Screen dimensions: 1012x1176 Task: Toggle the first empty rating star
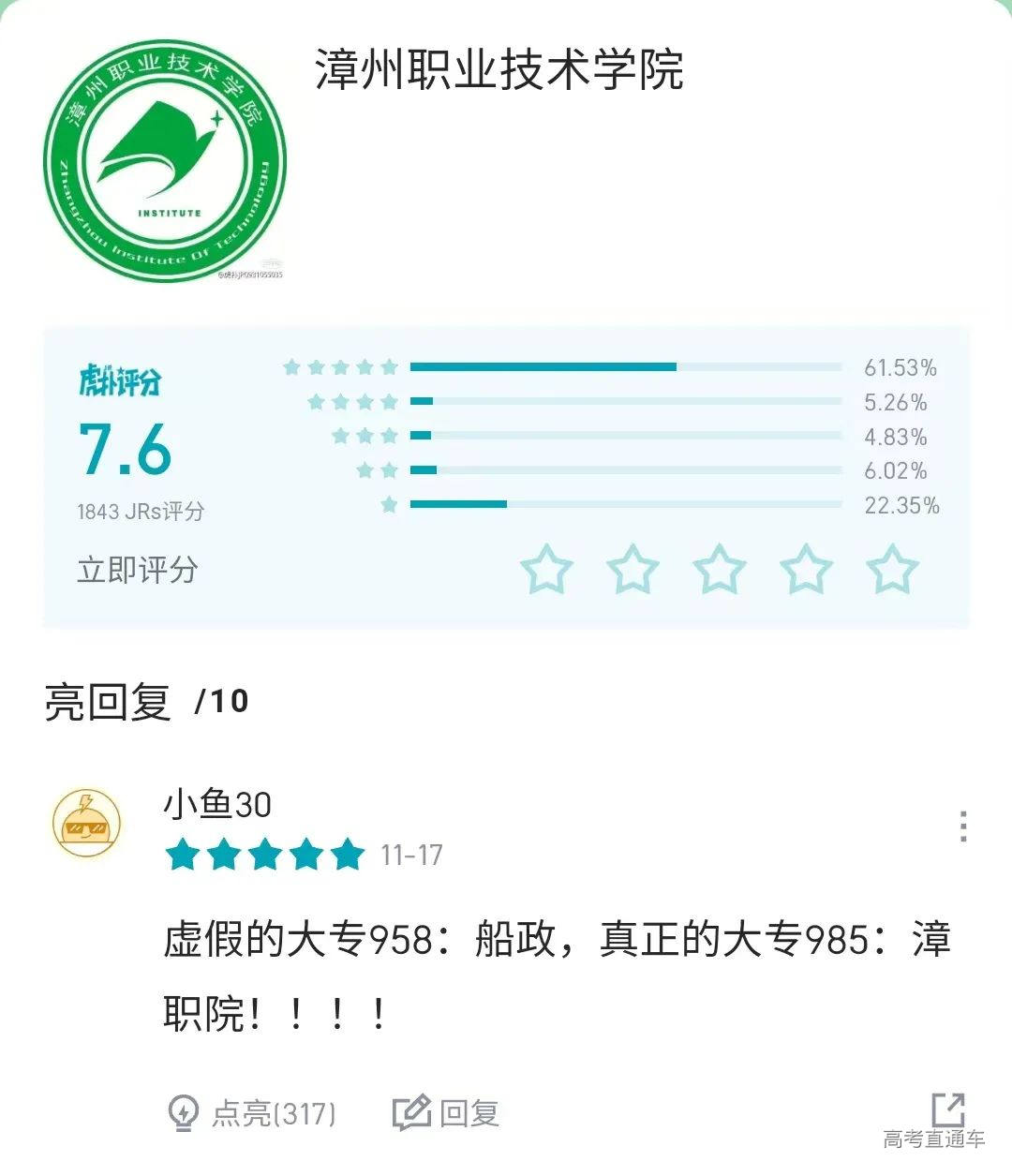pos(548,568)
